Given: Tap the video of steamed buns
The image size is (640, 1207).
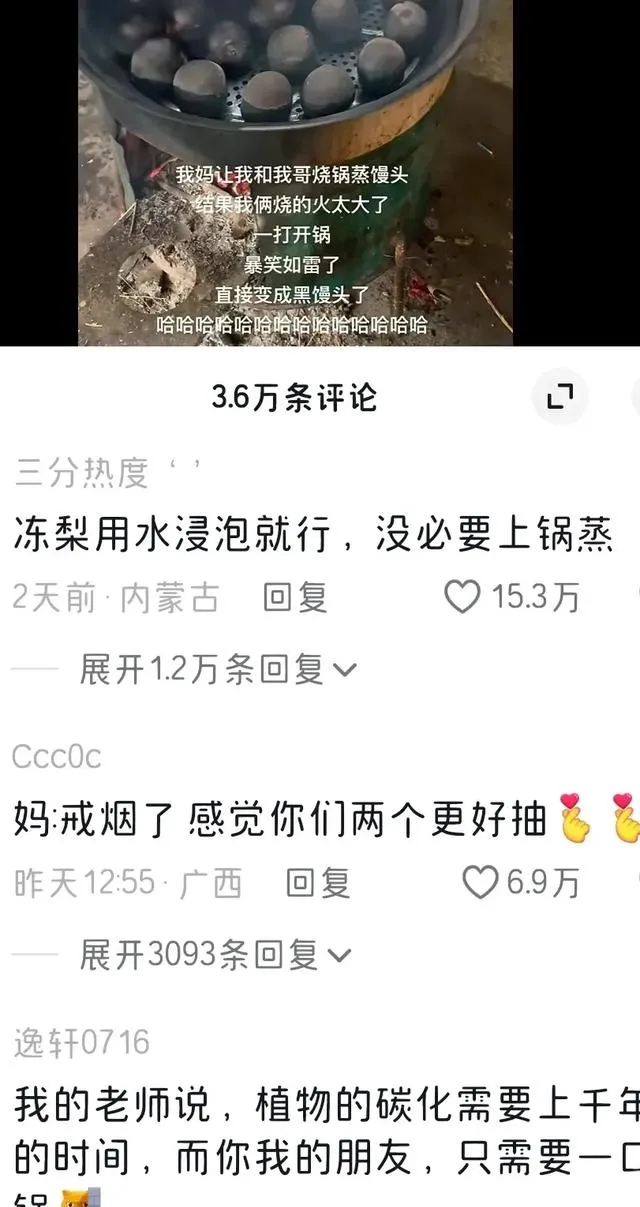Looking at the screenshot, I should (295, 170).
